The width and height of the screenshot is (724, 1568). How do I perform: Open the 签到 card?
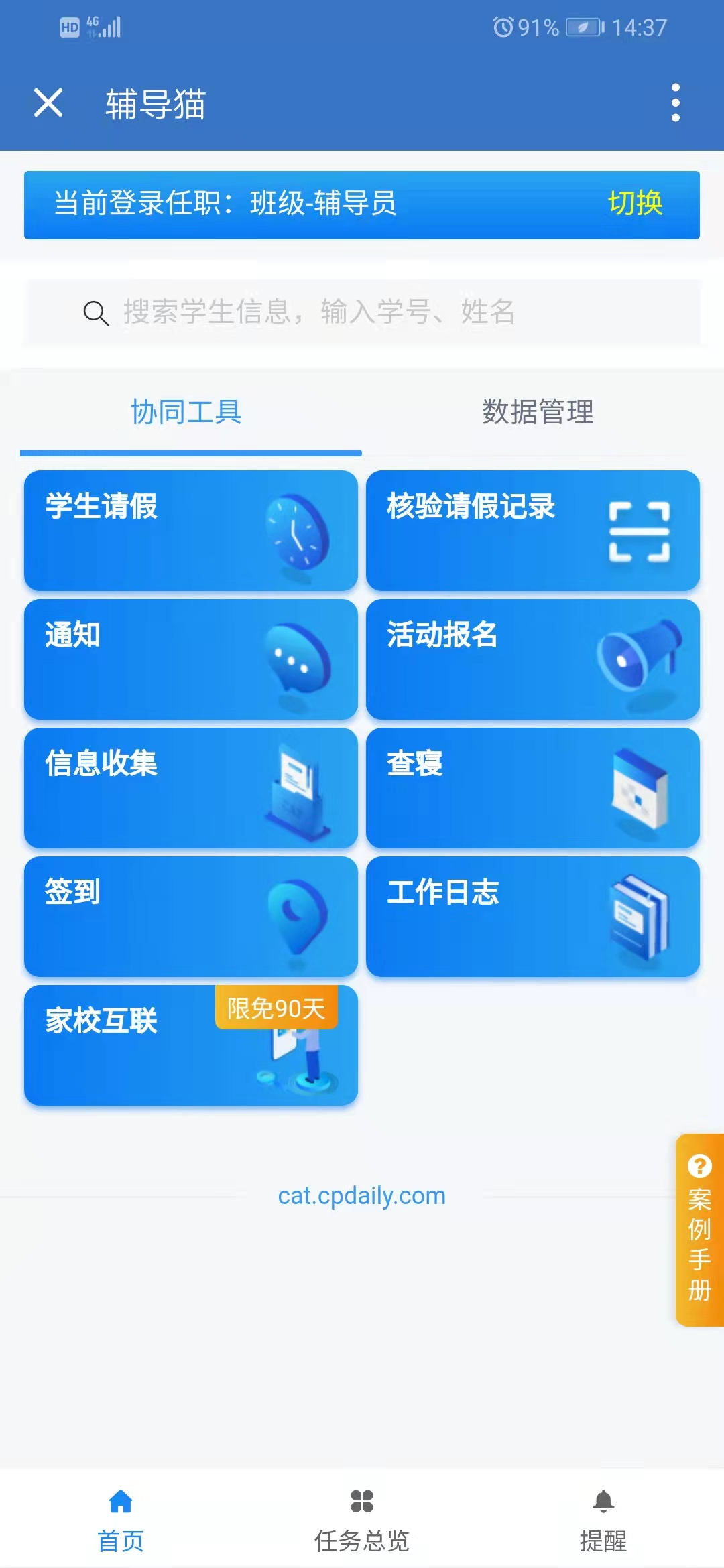[191, 917]
